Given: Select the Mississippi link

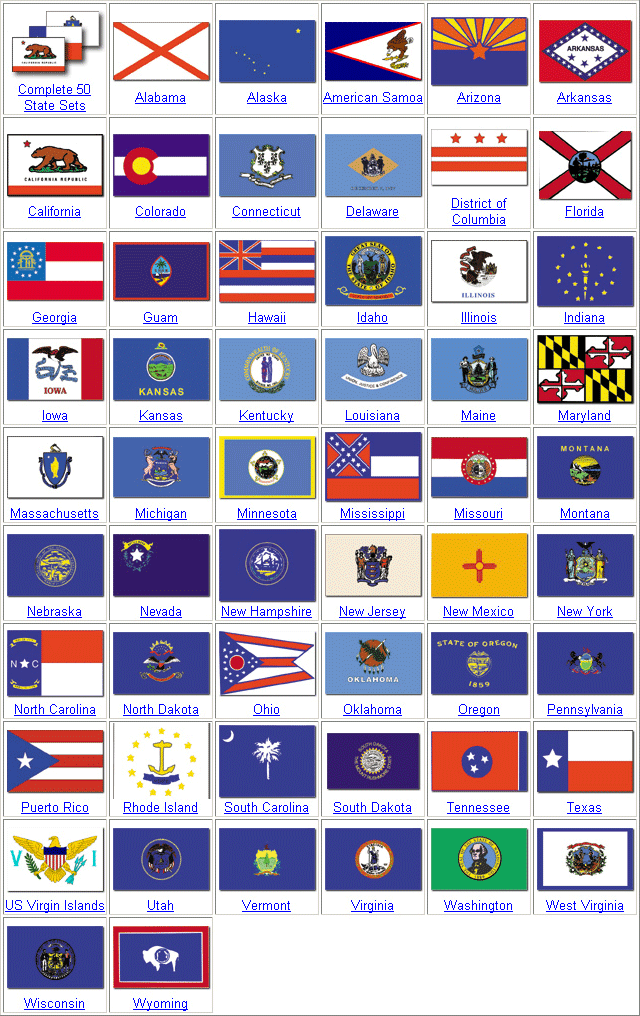Looking at the screenshot, I should [372, 514].
